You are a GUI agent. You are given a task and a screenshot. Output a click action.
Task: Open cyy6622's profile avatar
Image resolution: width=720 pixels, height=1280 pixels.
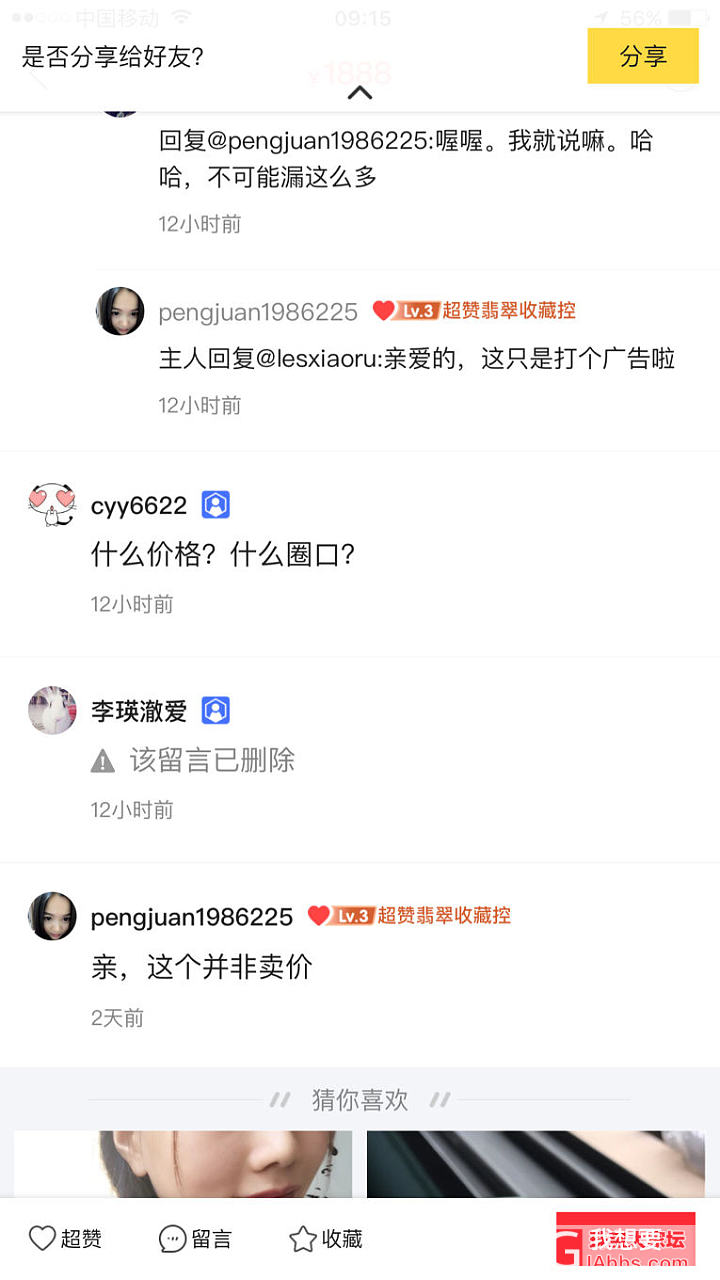click(x=52, y=505)
